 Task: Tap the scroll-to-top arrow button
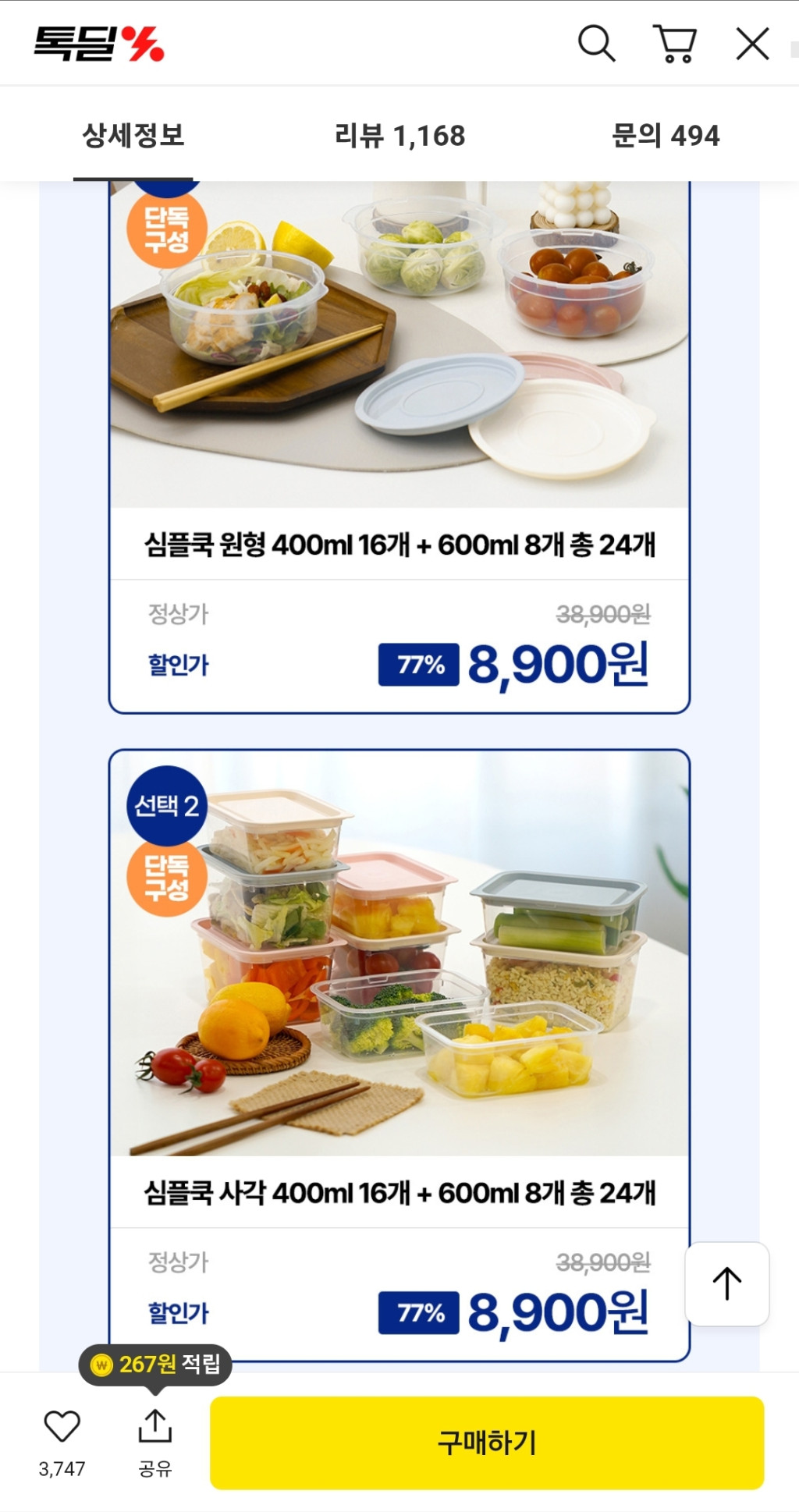point(726,1283)
